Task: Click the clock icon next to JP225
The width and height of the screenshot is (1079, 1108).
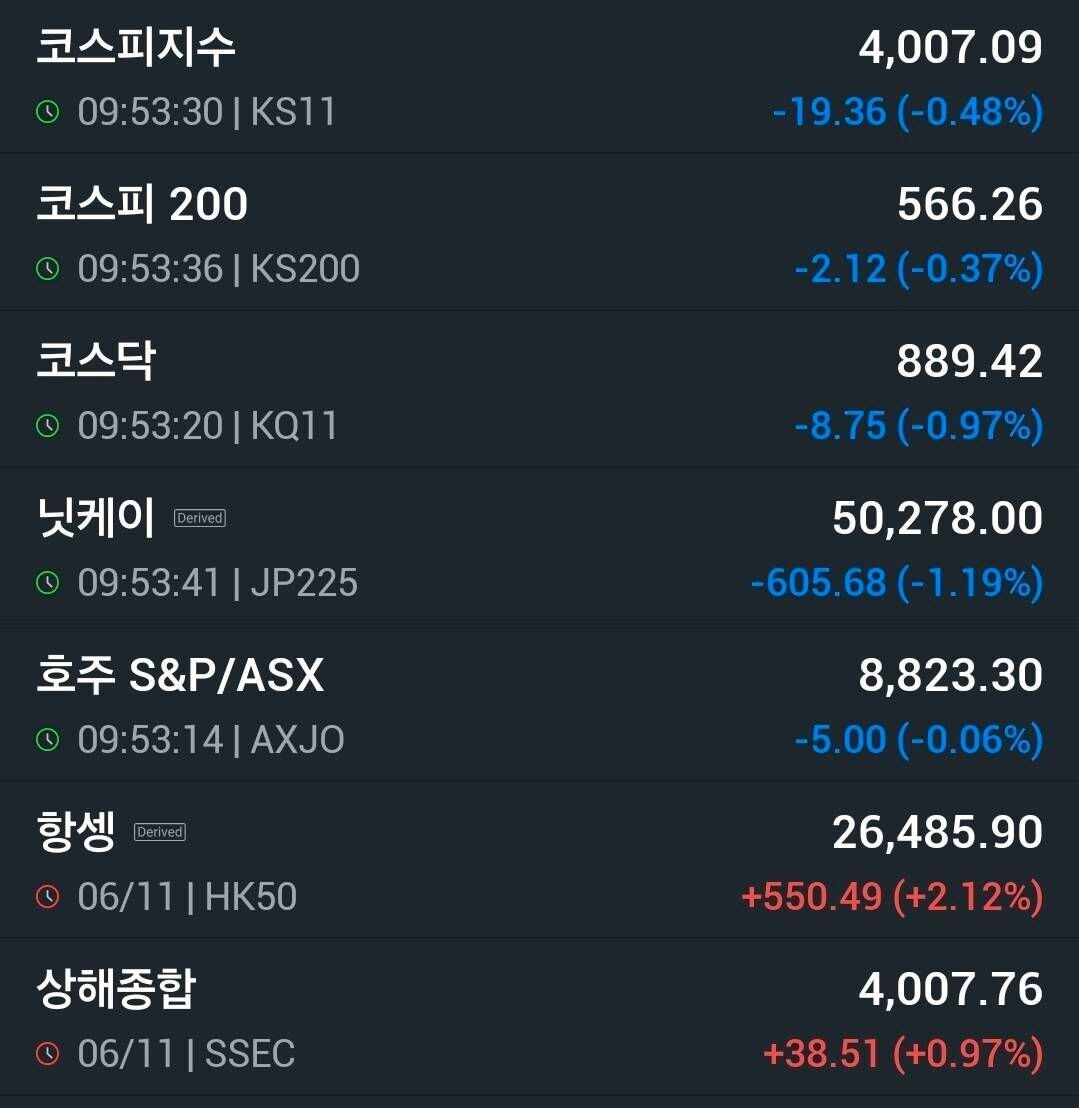Action: (49, 582)
